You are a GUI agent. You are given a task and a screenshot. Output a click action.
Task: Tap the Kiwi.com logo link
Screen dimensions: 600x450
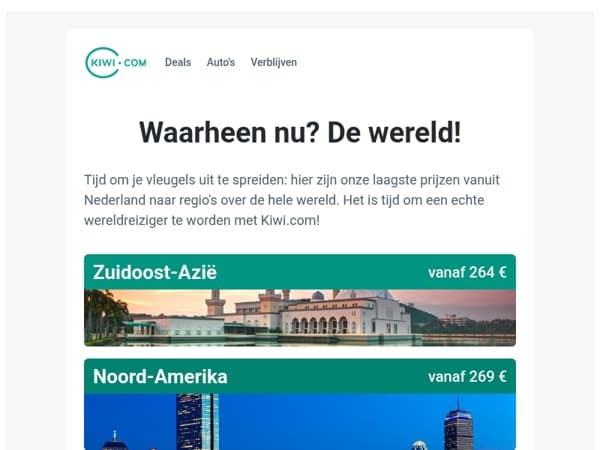click(116, 62)
